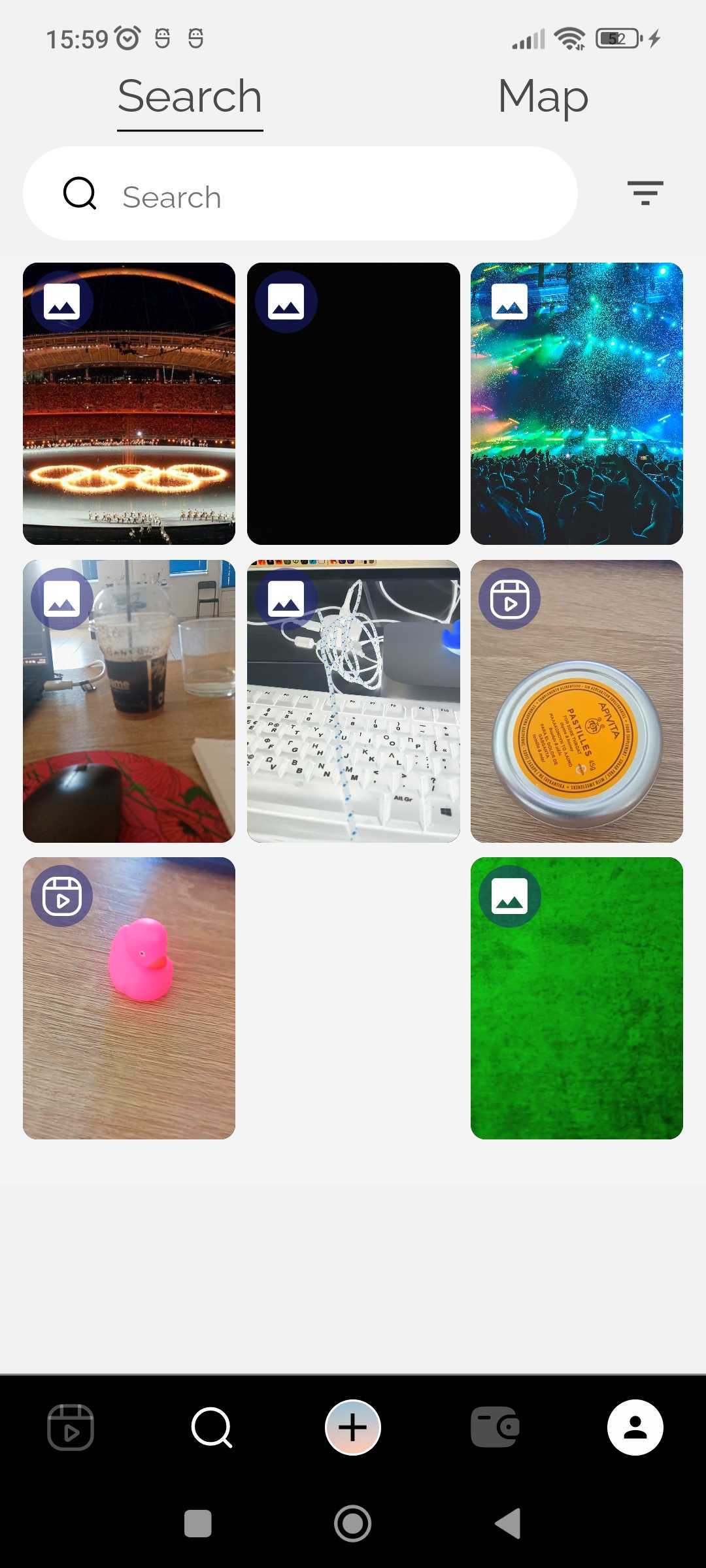Switch to the Map tab
Viewport: 706px width, 1568px height.
click(x=543, y=97)
